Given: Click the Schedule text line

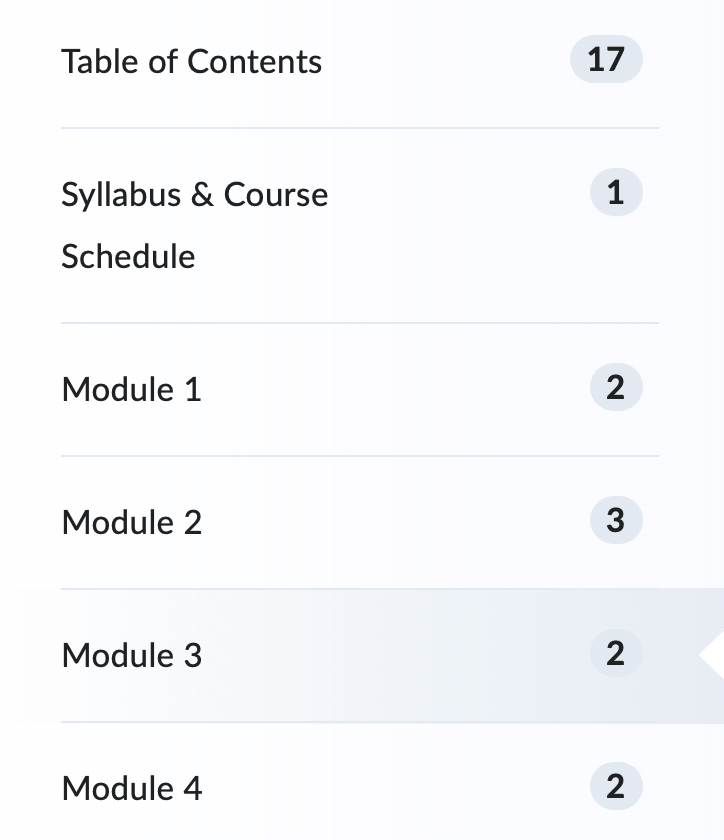Looking at the screenshot, I should coord(128,257).
